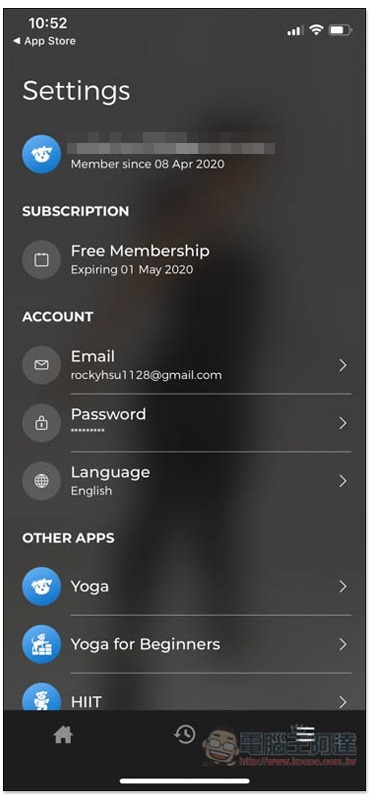Go to the home tab
Screen dimensions: 369x800
click(x=63, y=735)
